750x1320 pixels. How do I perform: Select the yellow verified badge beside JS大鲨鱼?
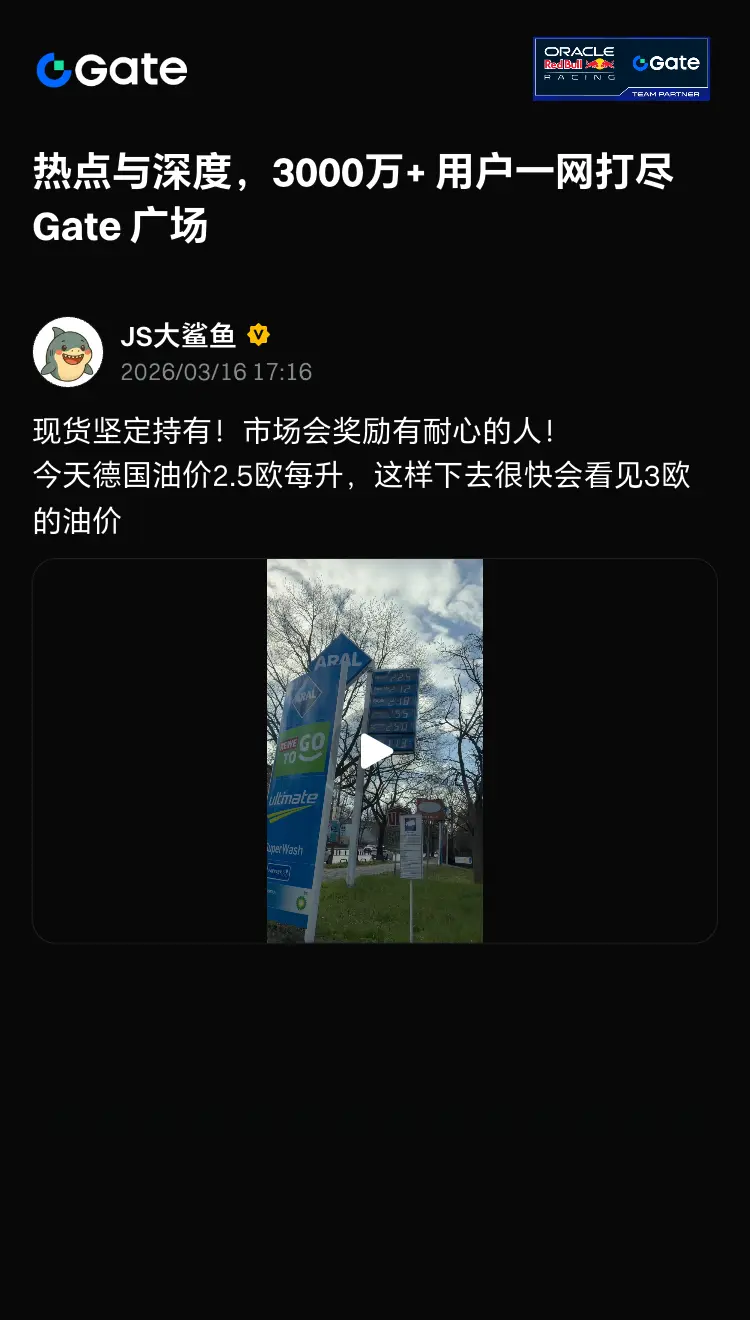(258, 336)
